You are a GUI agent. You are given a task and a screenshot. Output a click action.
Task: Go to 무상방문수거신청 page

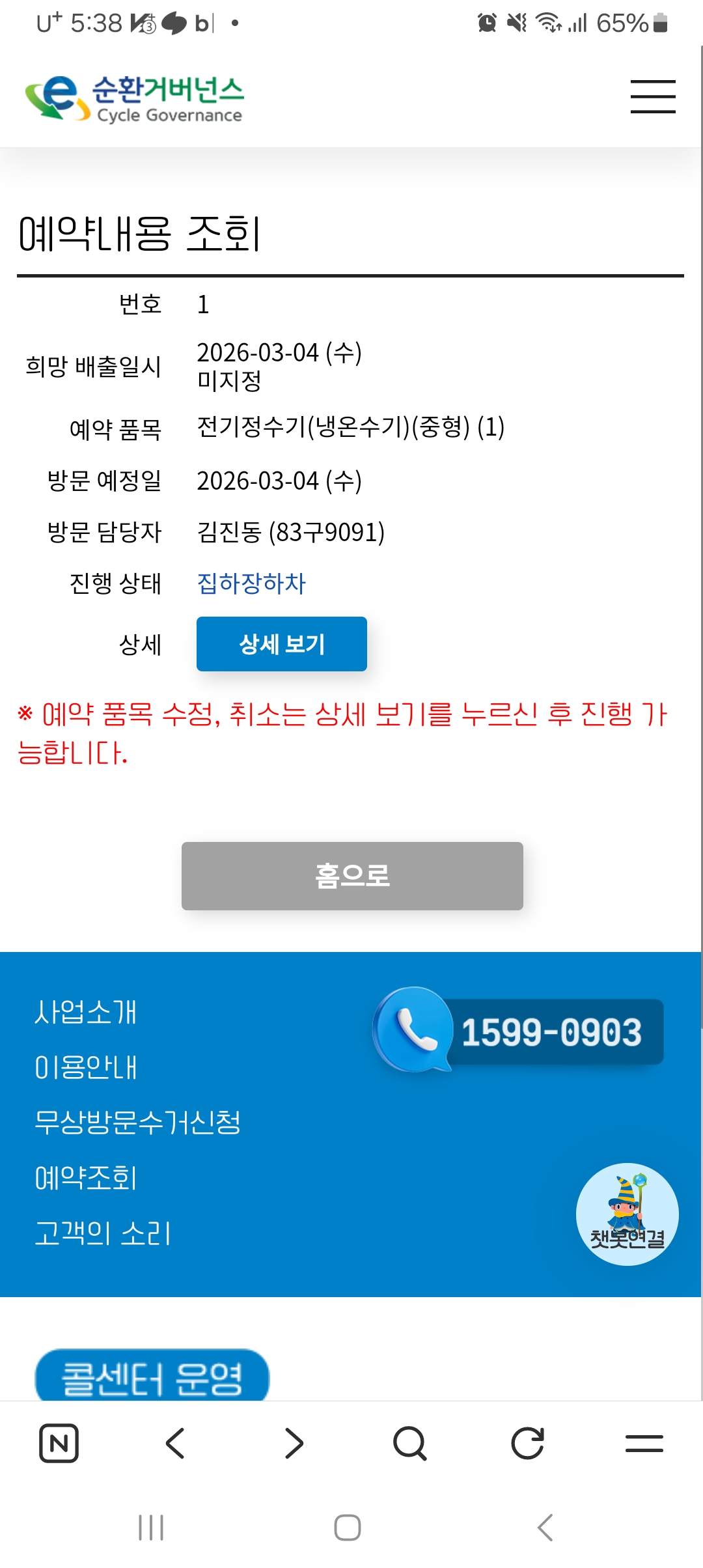click(137, 1123)
